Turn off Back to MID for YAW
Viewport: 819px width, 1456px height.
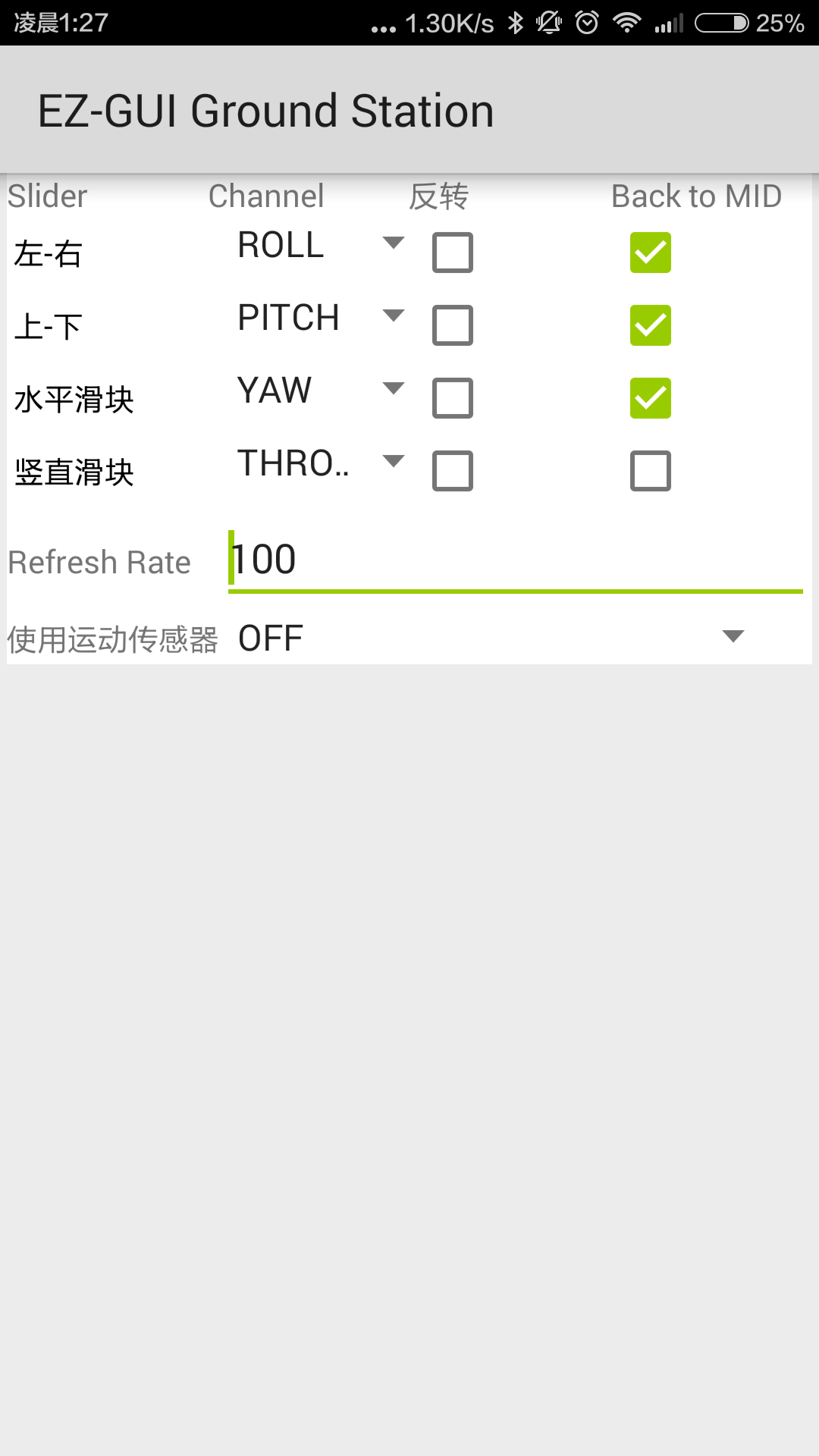pyautogui.click(x=651, y=398)
